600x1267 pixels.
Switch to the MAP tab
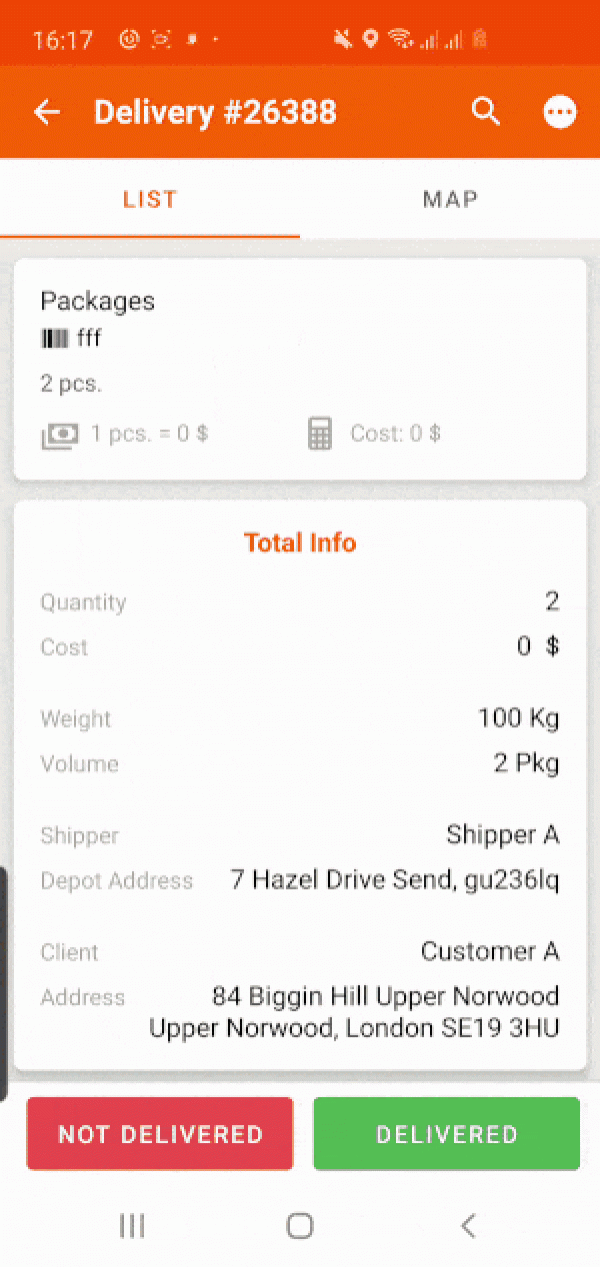point(450,199)
